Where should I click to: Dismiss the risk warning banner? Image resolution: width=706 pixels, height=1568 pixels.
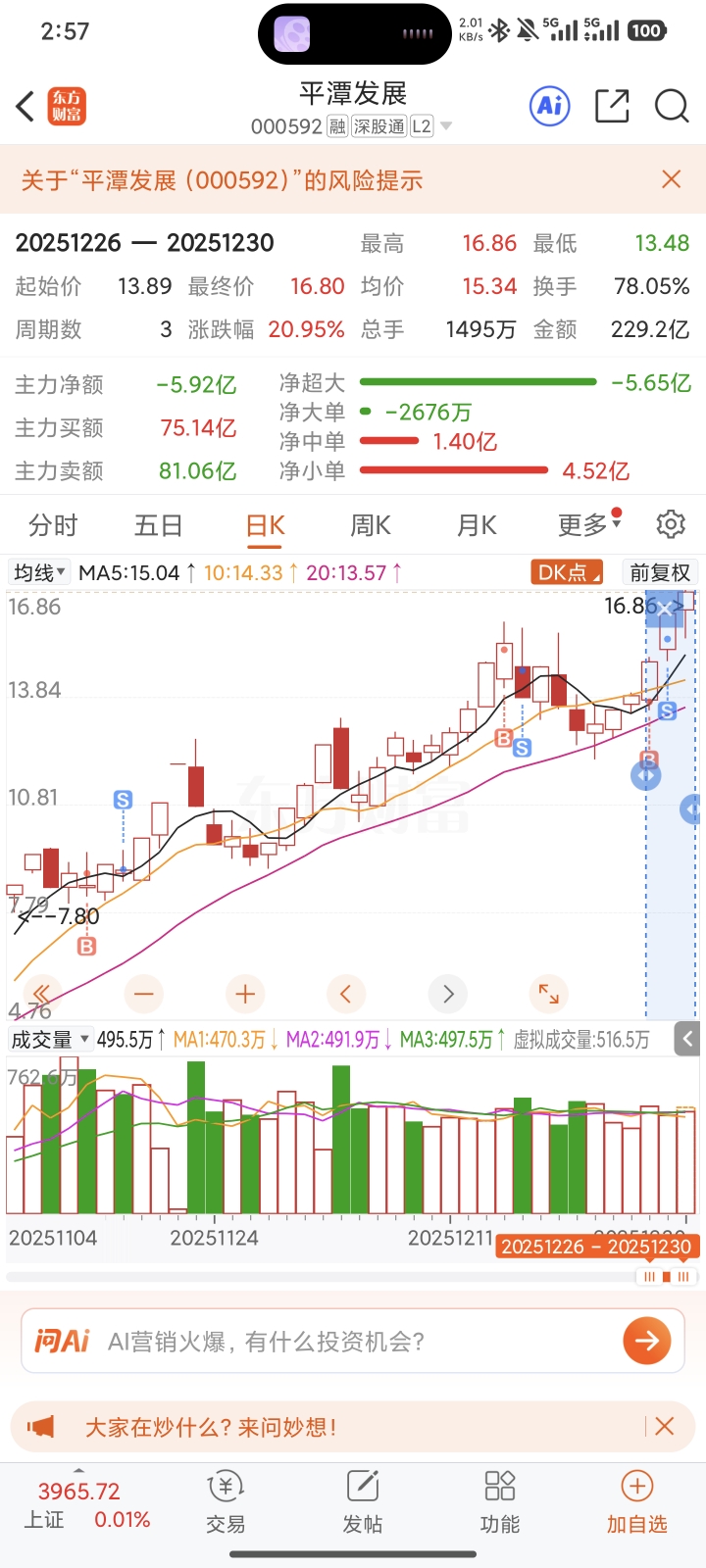[672, 178]
